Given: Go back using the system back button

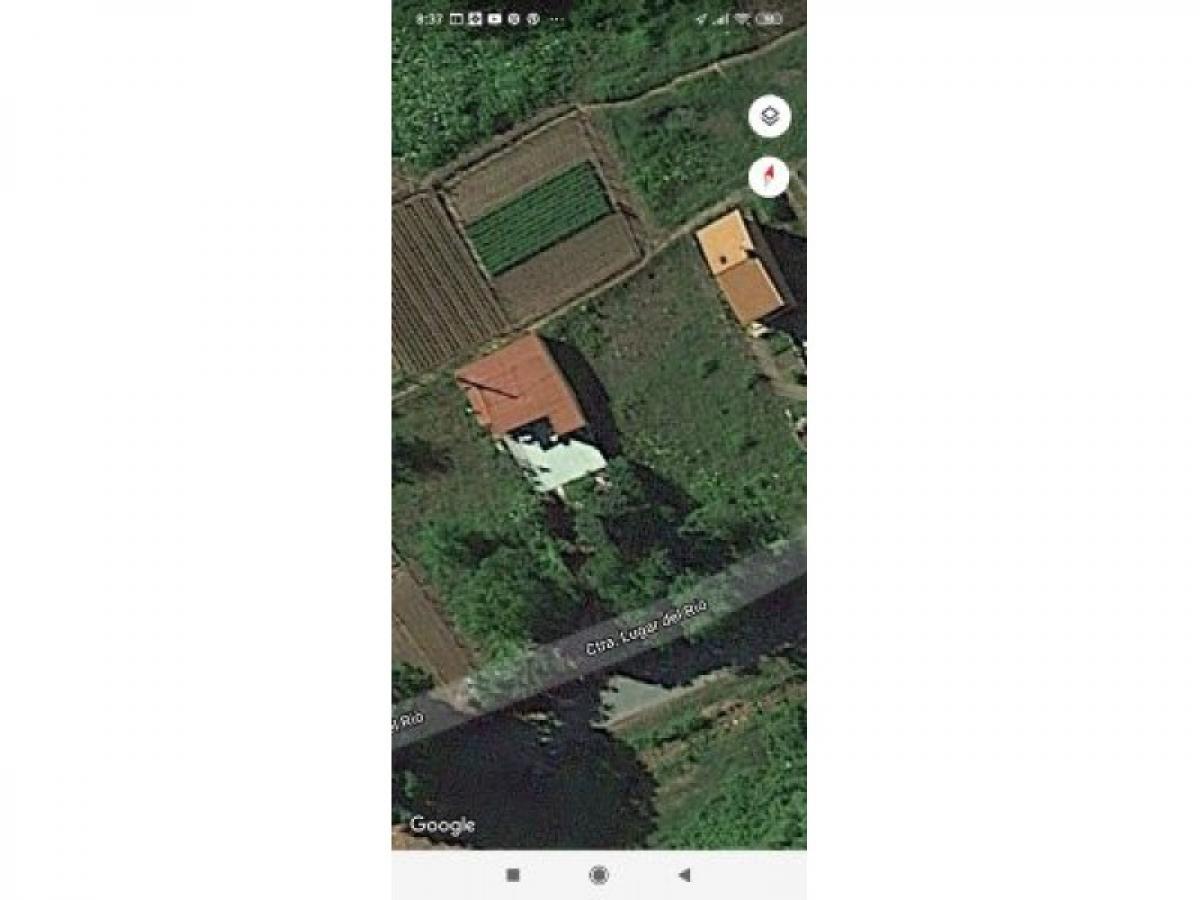Looking at the screenshot, I should click(x=684, y=875).
